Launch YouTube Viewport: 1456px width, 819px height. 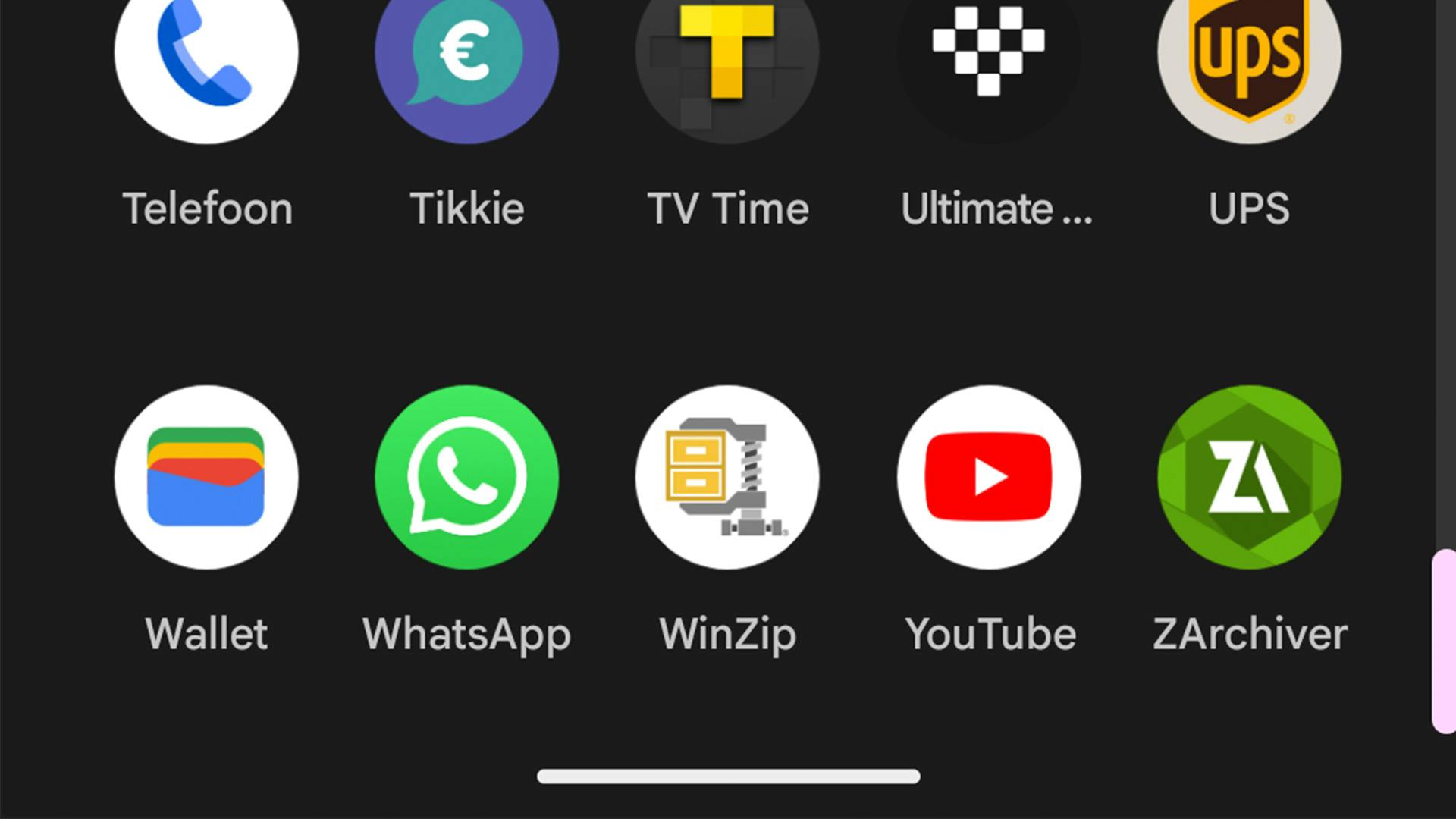(988, 477)
